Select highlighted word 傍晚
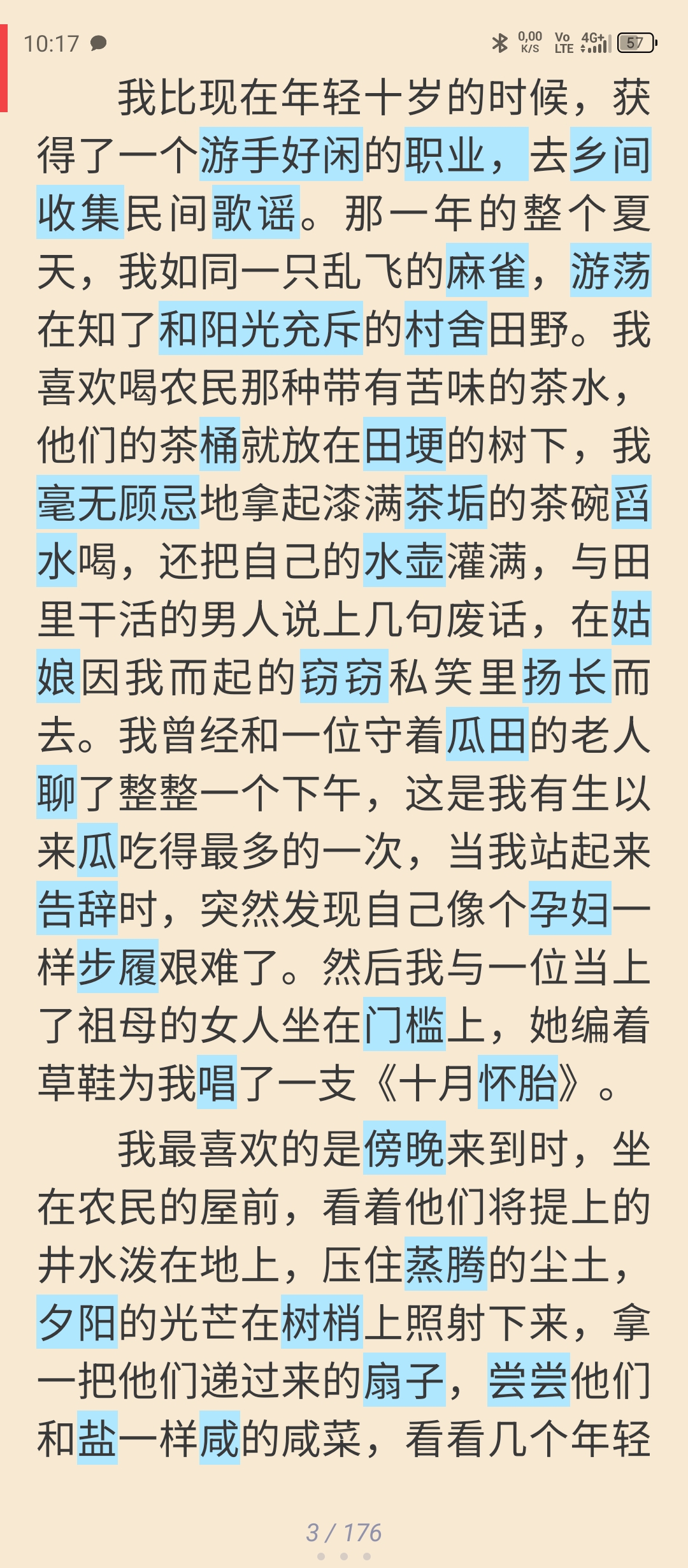This screenshot has width=688, height=1568. click(405, 1147)
